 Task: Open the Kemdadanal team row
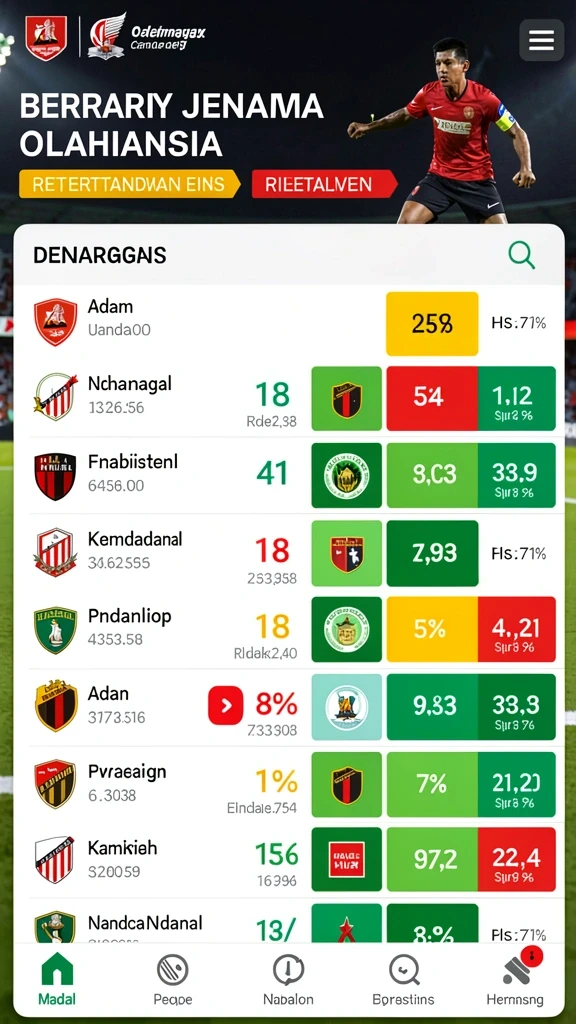point(289,552)
